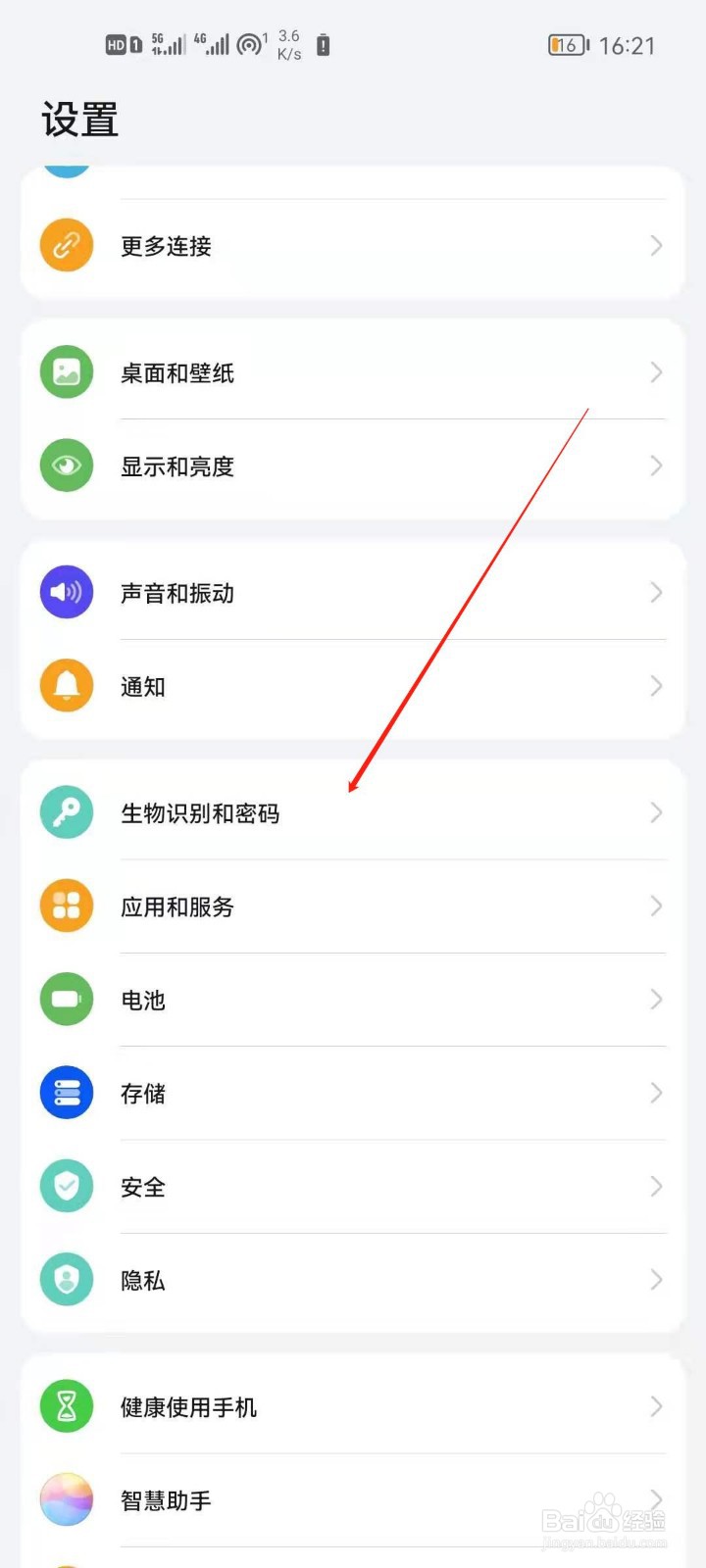Expand the 电池 settings chevron
Image resolution: width=706 pixels, height=1568 pixels.
click(656, 1000)
